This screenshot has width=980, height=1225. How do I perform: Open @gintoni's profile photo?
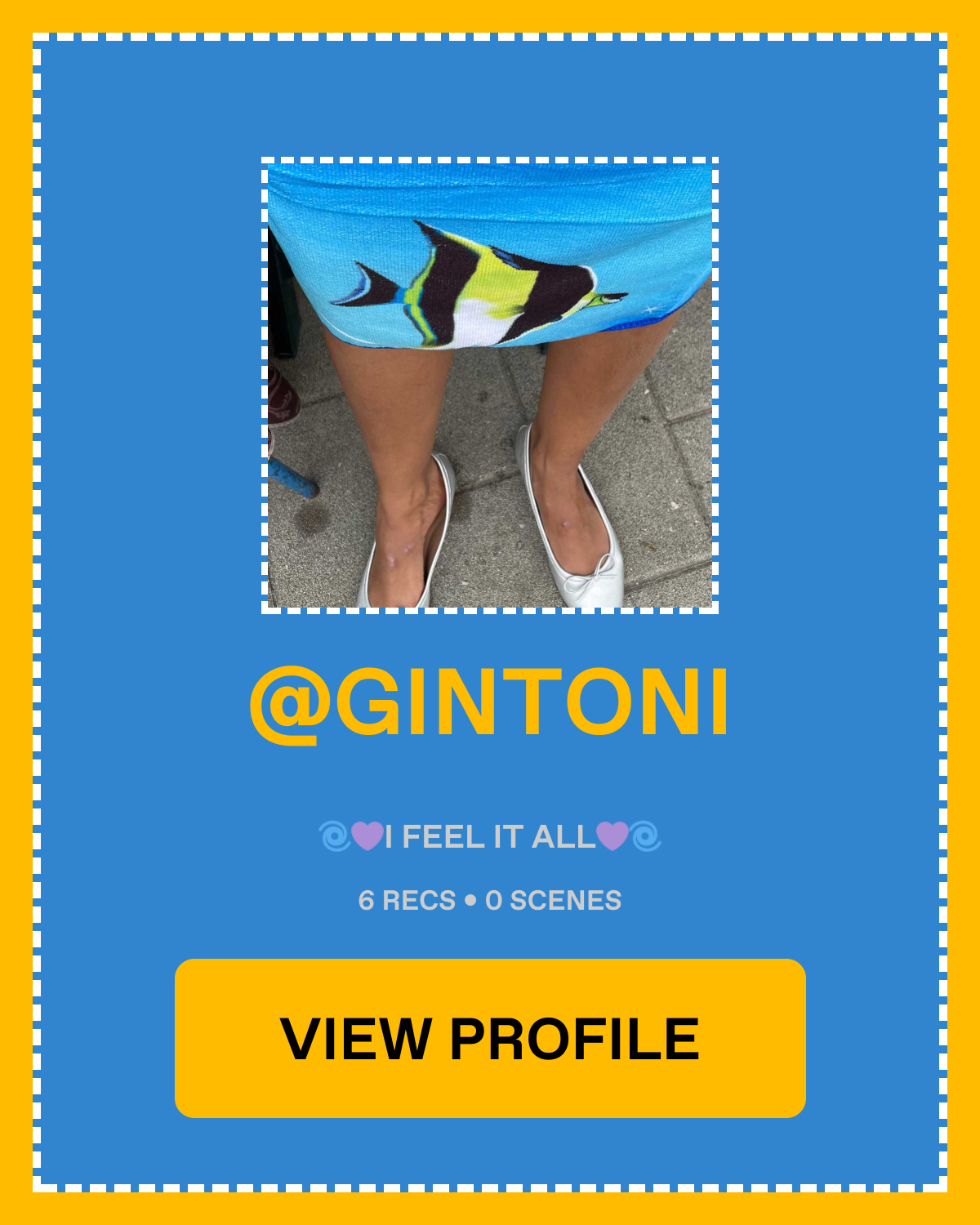[490, 385]
